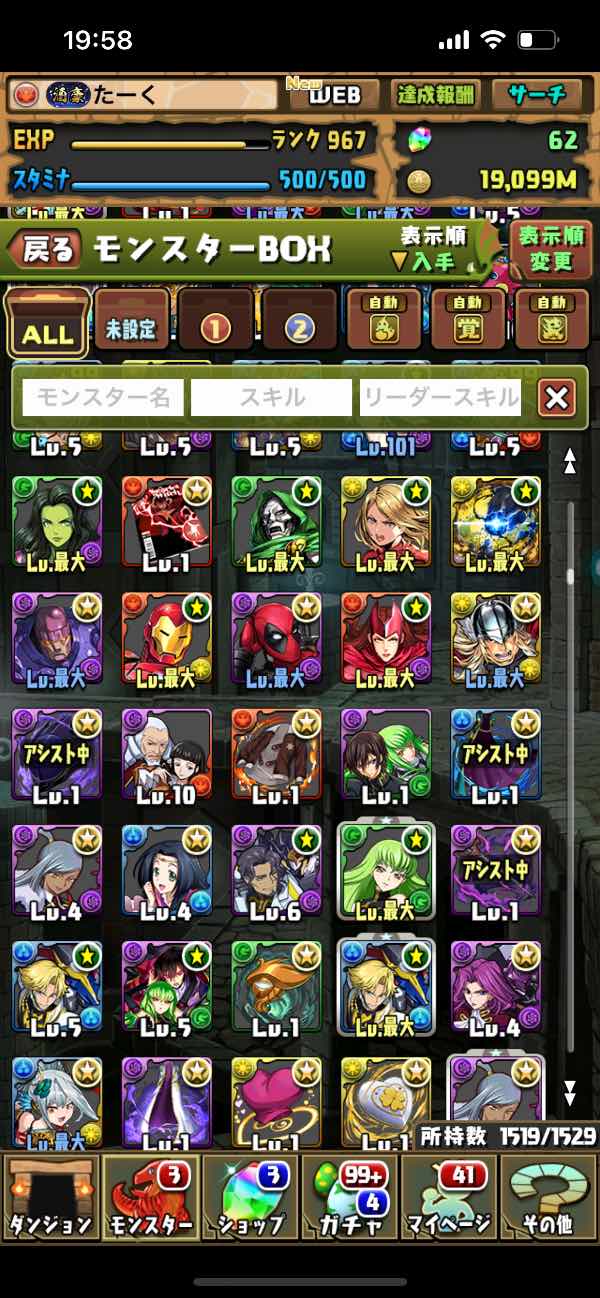Select the ALL box tab

coord(47,323)
